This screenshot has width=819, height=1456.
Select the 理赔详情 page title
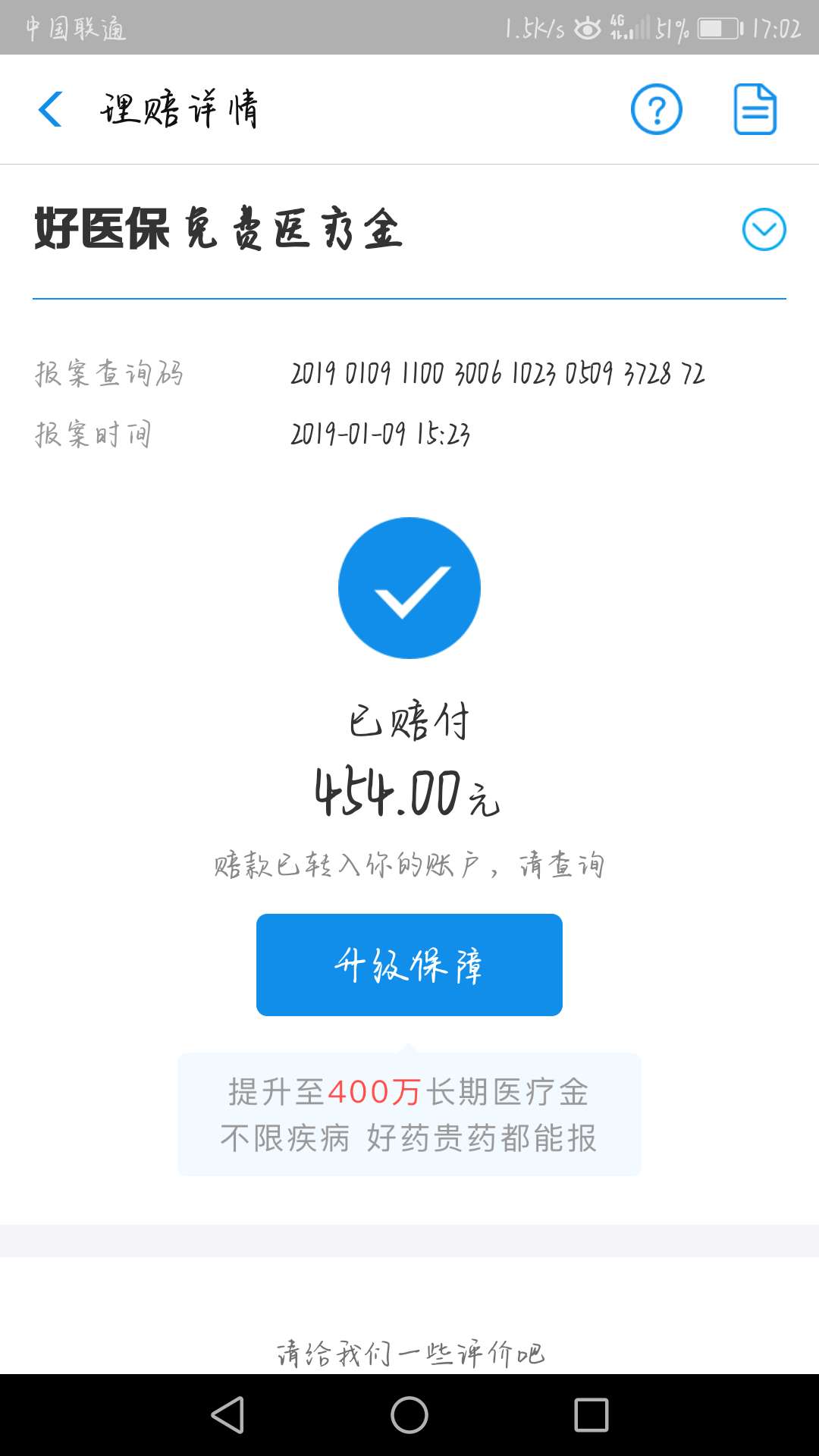178,108
